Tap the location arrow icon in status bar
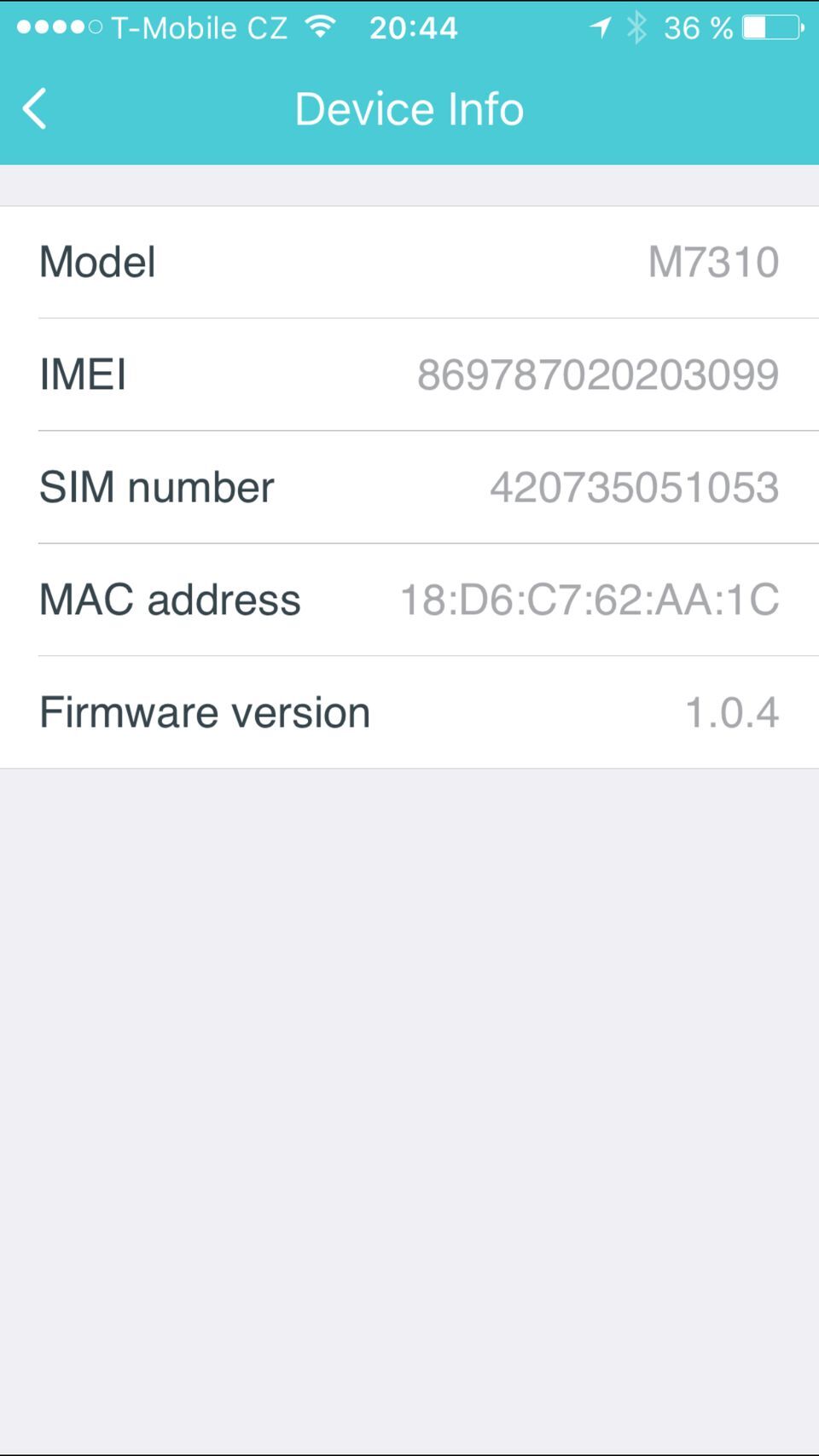819x1456 pixels. [600, 27]
